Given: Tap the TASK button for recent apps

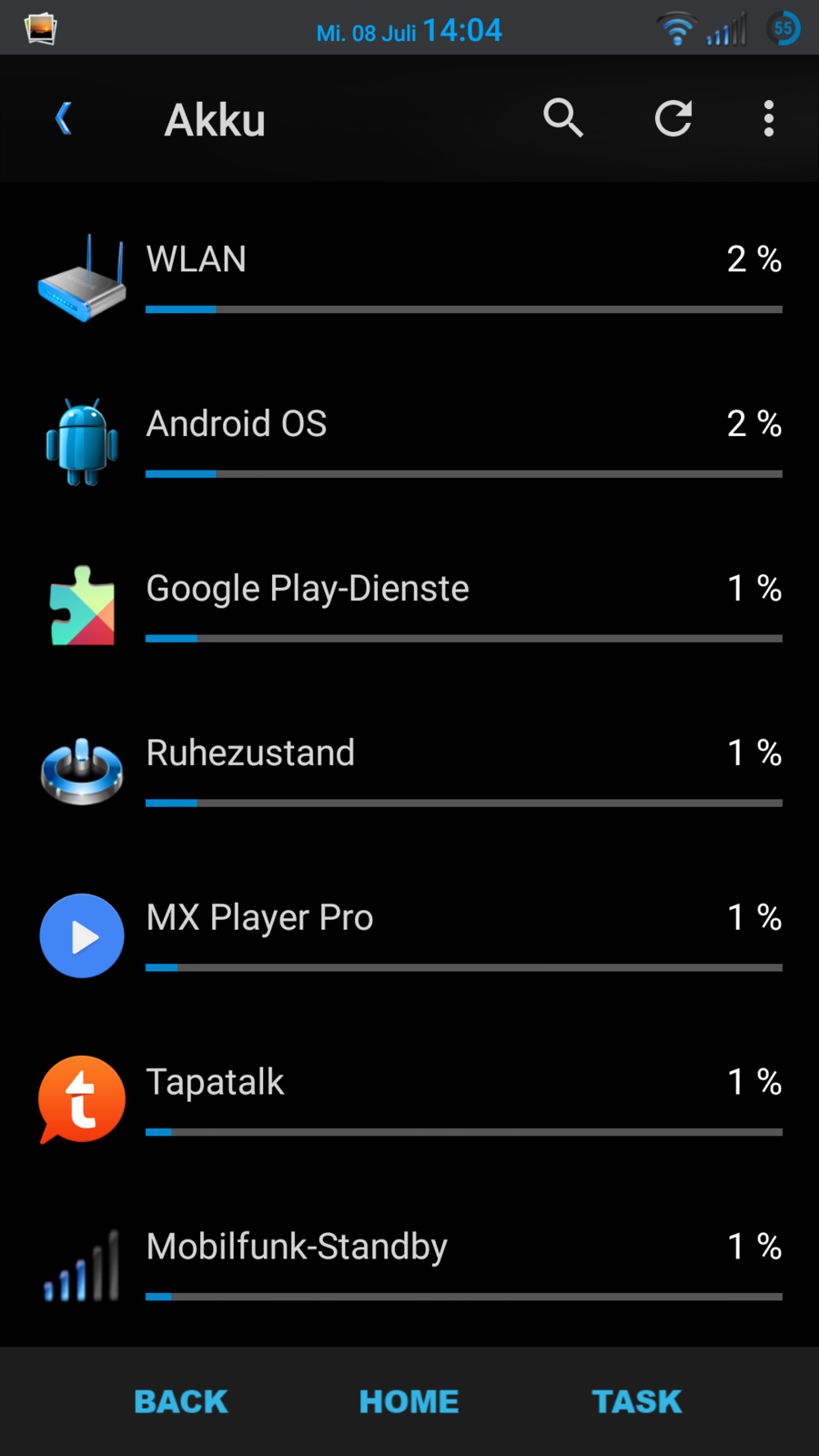Looking at the screenshot, I should click(x=637, y=1401).
